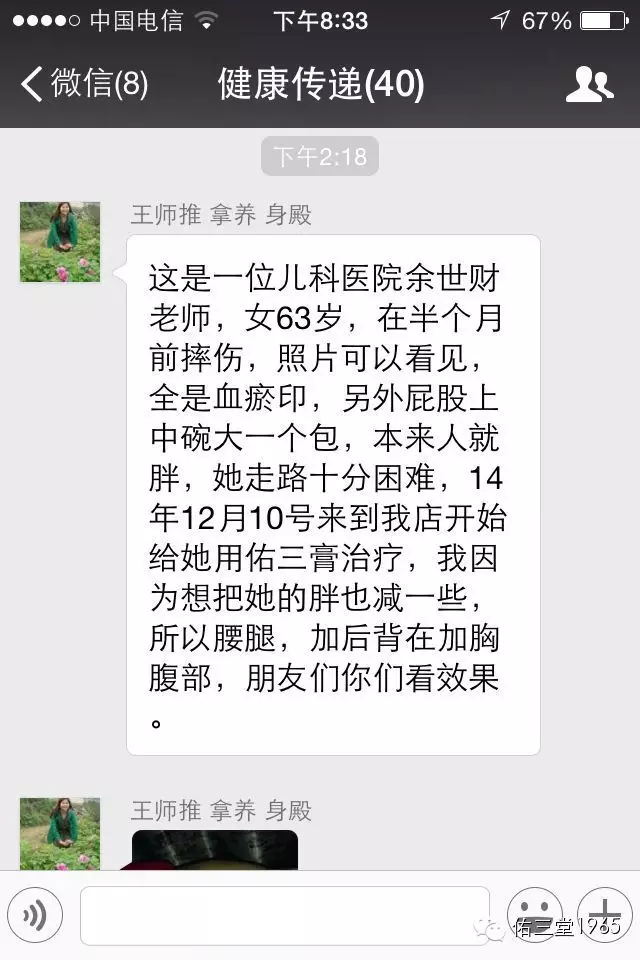Open the plus attachment menu
Screen dimensions: 640x960
tap(604, 915)
